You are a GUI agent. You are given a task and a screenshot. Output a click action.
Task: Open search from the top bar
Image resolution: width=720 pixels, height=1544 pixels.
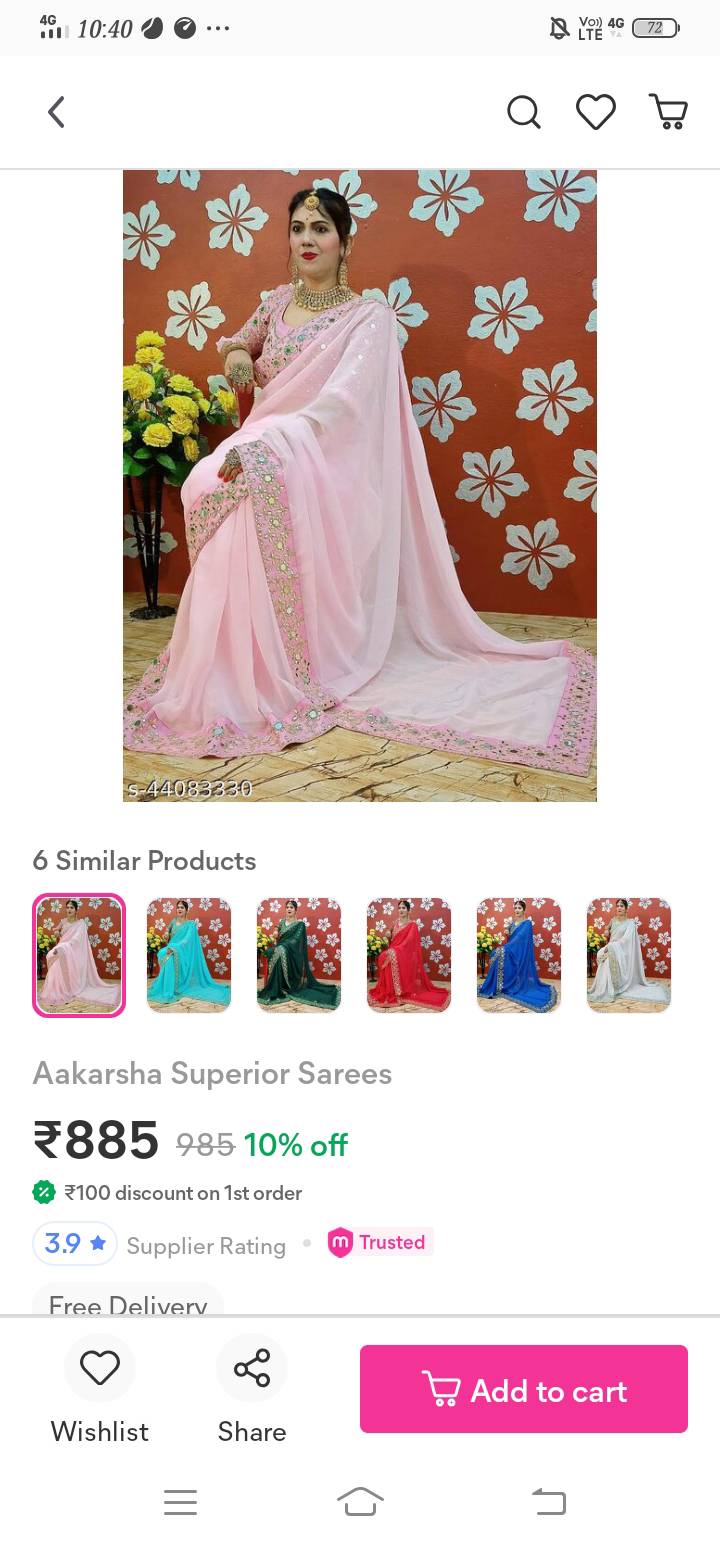[x=523, y=112]
